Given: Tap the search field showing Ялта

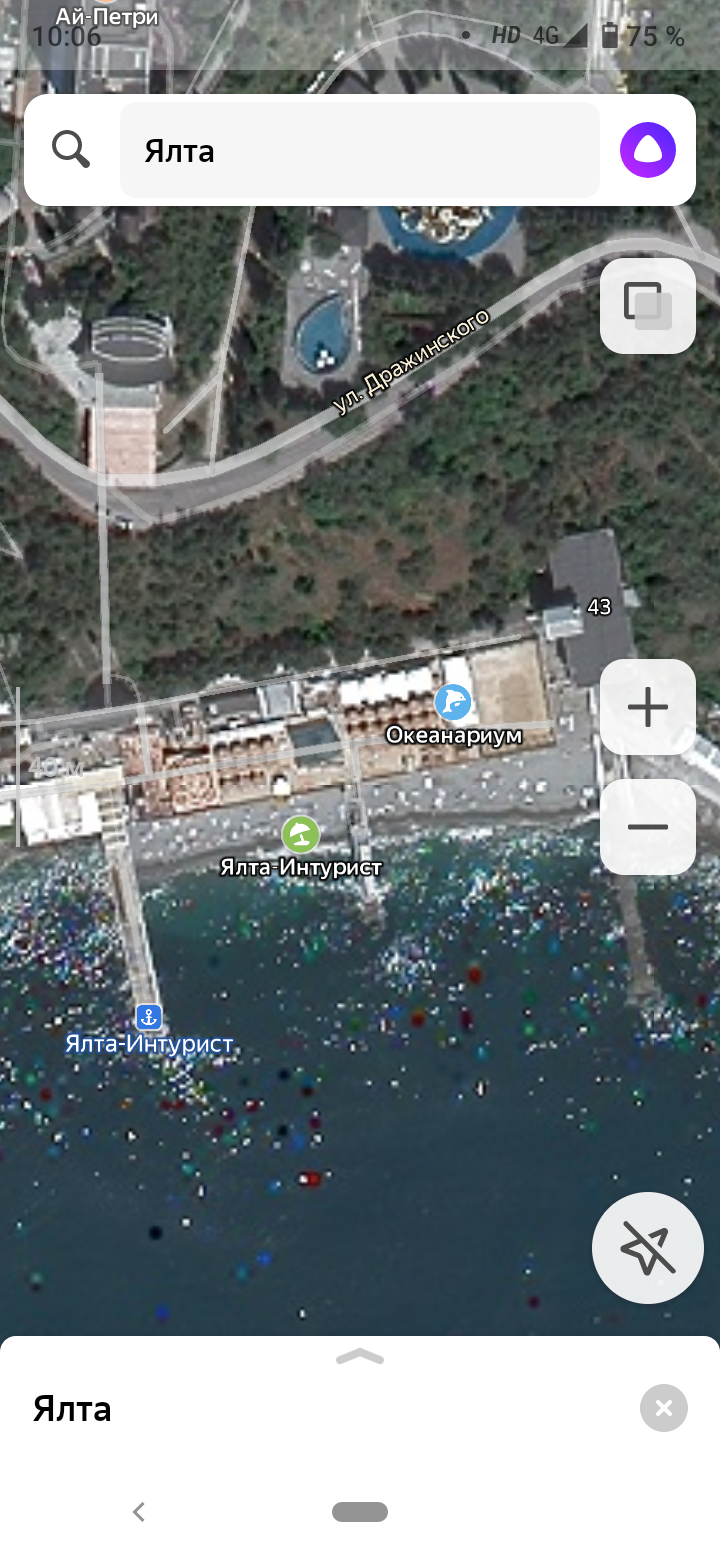Looking at the screenshot, I should pyautogui.click(x=360, y=151).
